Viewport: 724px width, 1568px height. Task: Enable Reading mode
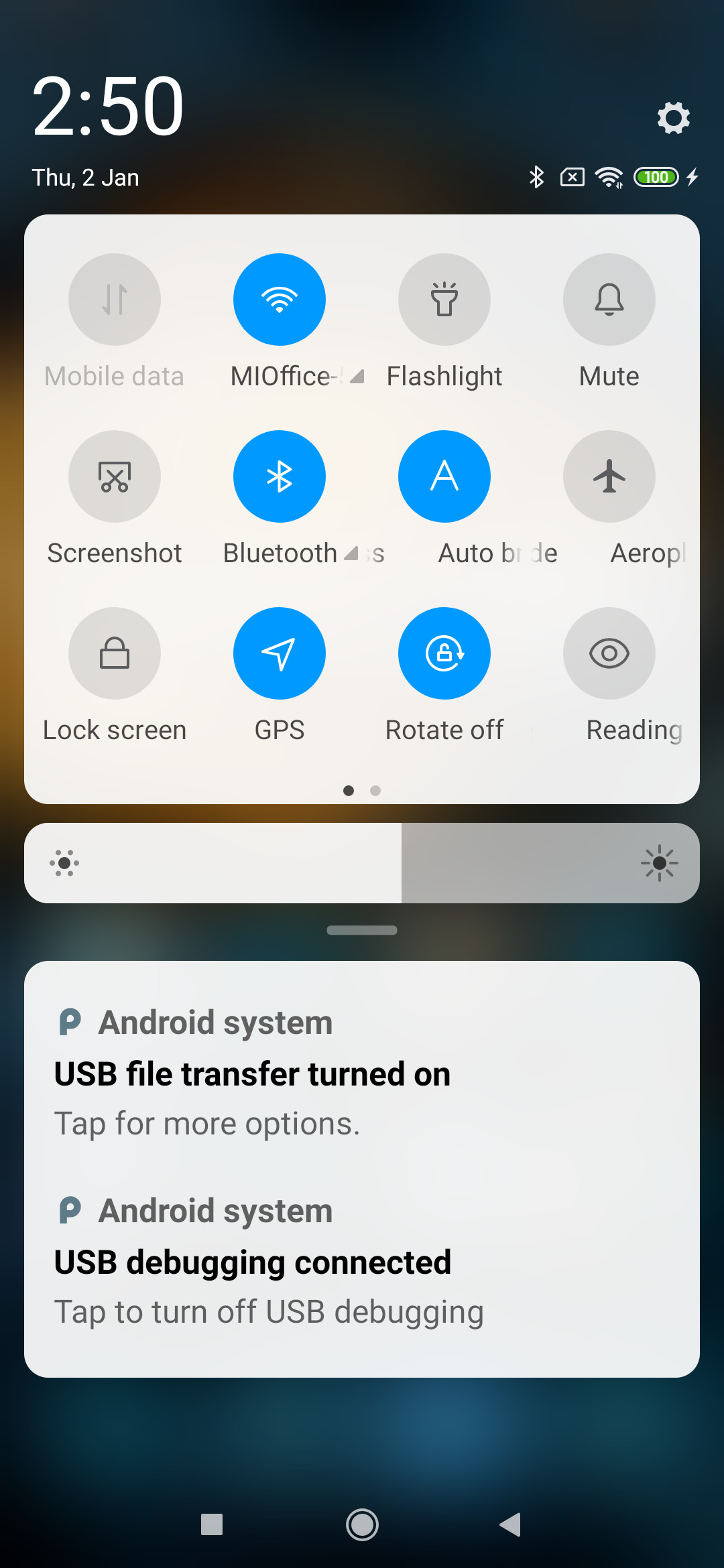click(609, 653)
